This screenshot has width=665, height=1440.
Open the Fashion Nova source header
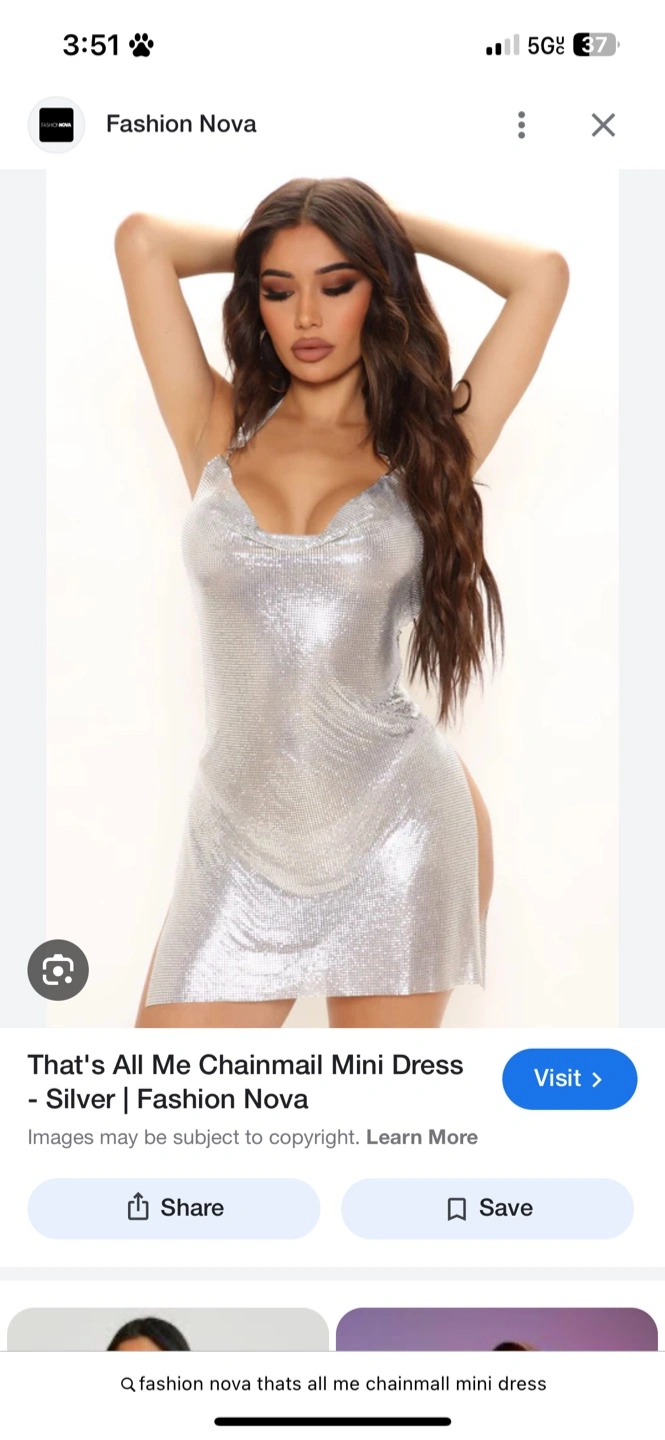pyautogui.click(x=180, y=124)
